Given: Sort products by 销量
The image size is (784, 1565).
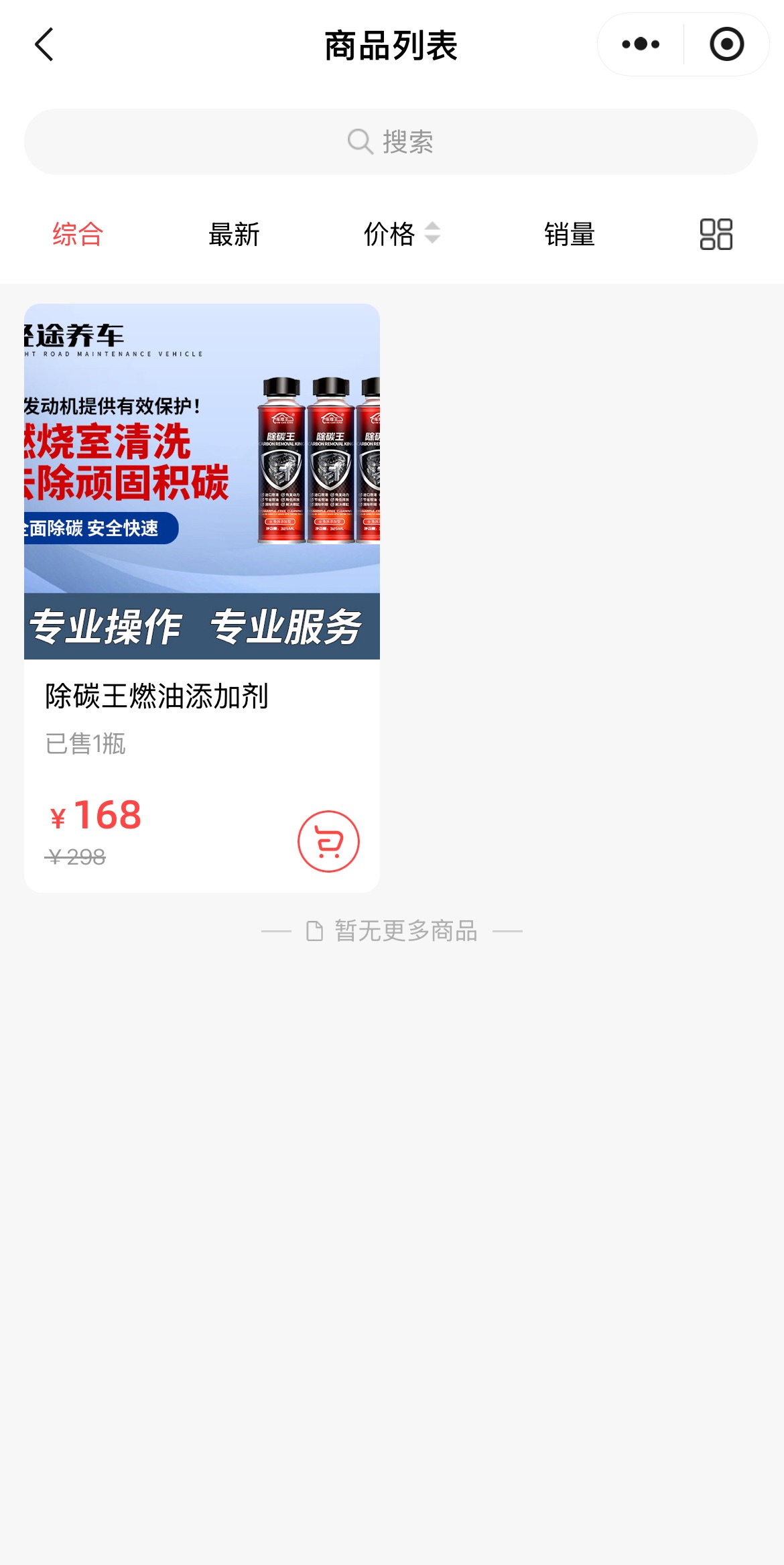Looking at the screenshot, I should 570,235.
